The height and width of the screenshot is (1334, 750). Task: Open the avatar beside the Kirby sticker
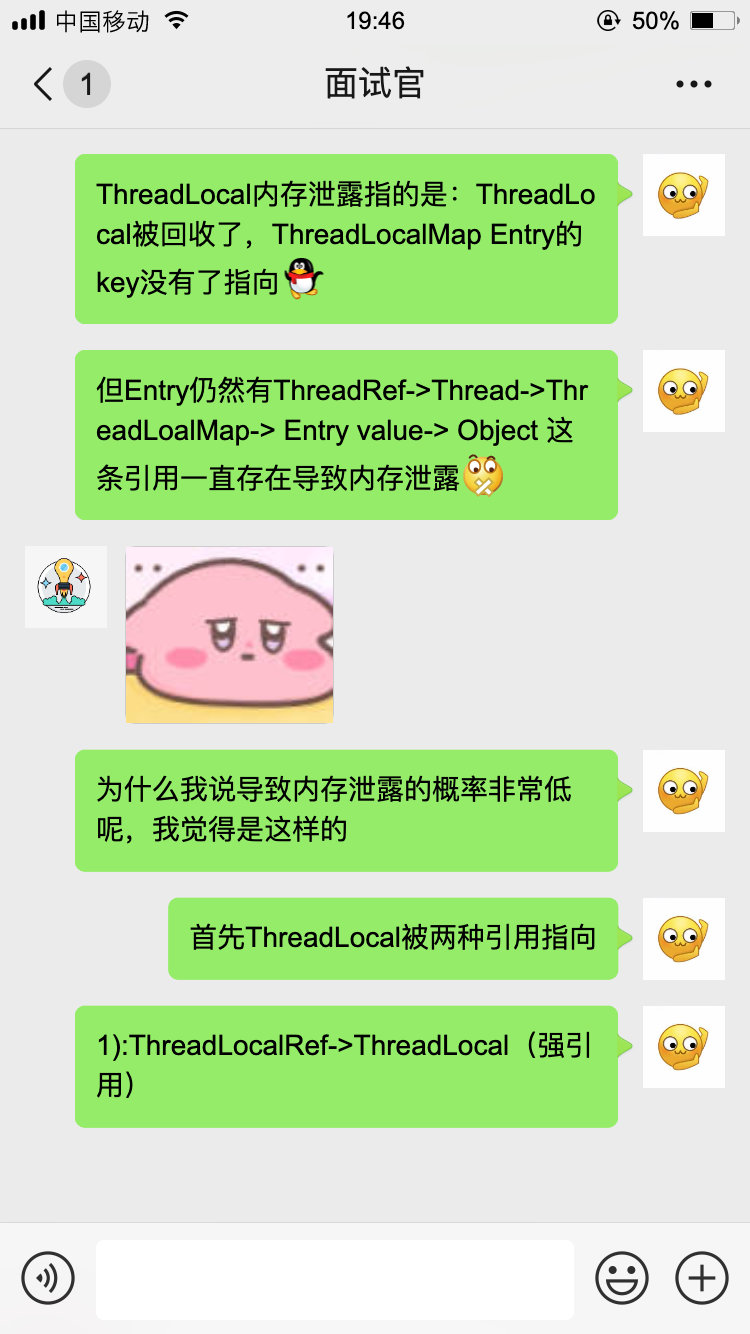pyautogui.click(x=65, y=587)
